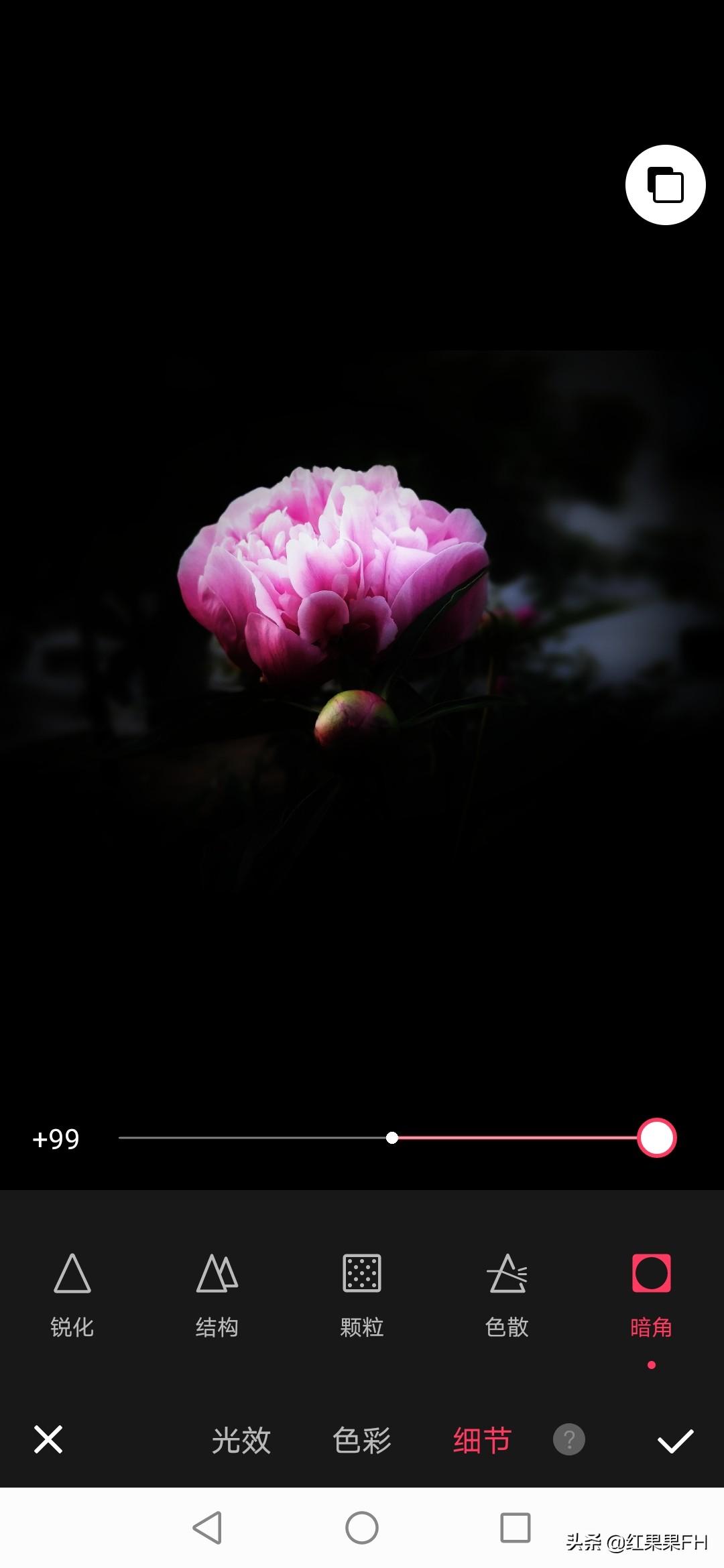Confirm edits with the checkmark

pyautogui.click(x=675, y=1440)
